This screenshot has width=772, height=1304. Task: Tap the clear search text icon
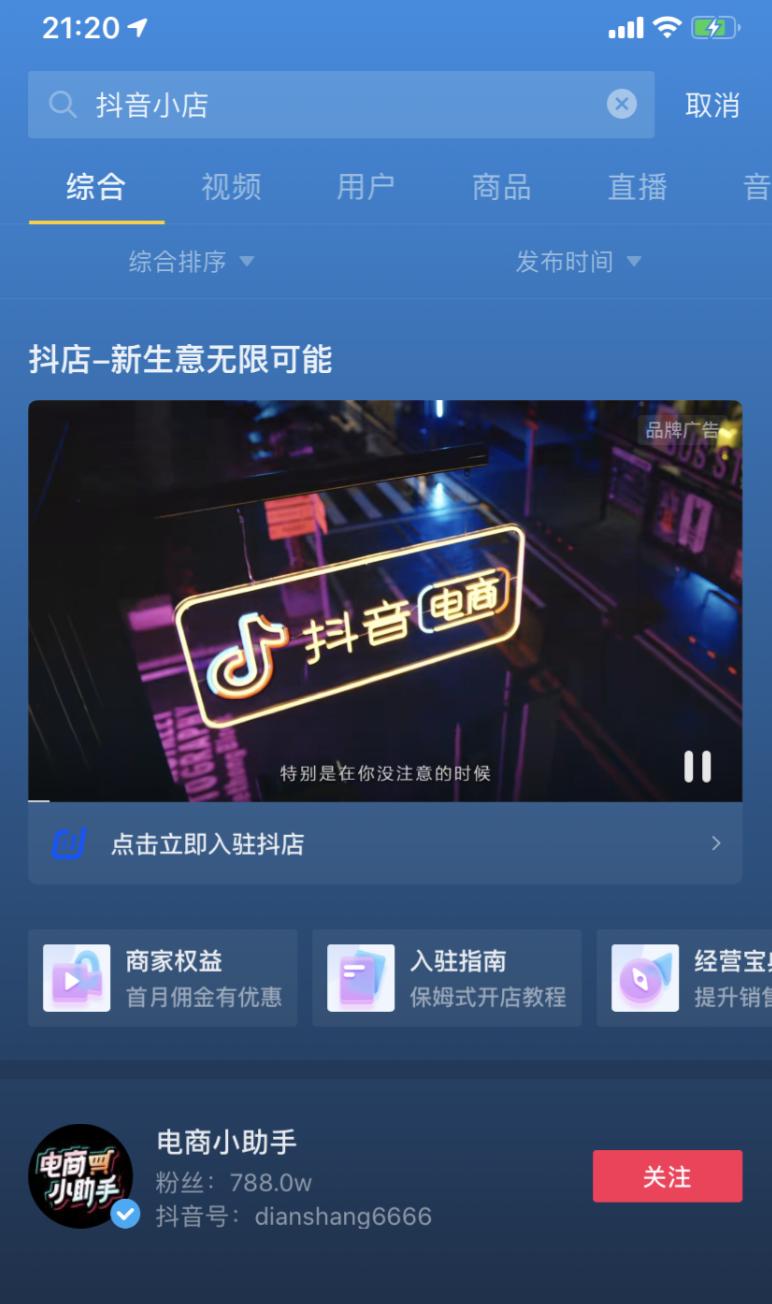point(622,104)
